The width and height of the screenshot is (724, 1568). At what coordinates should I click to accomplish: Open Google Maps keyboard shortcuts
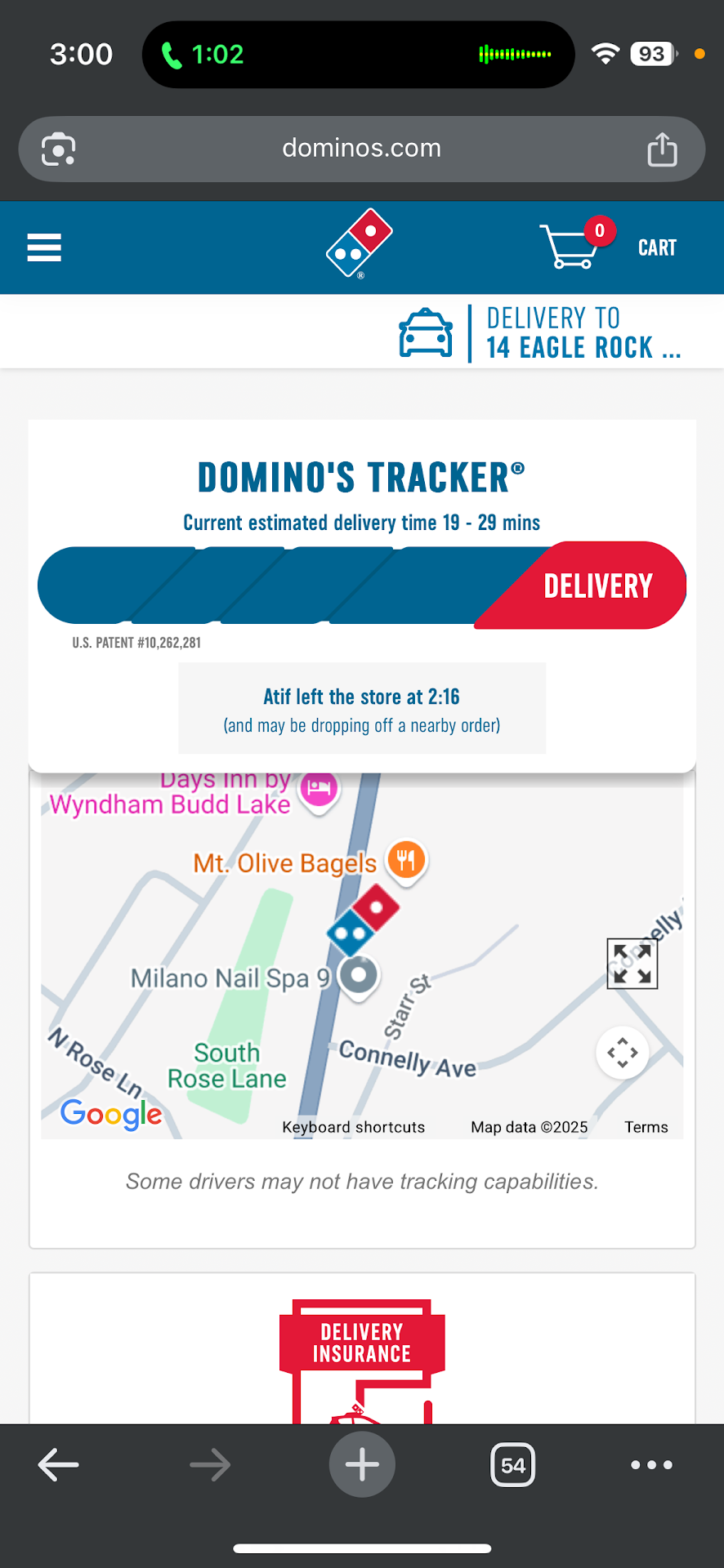353,1127
